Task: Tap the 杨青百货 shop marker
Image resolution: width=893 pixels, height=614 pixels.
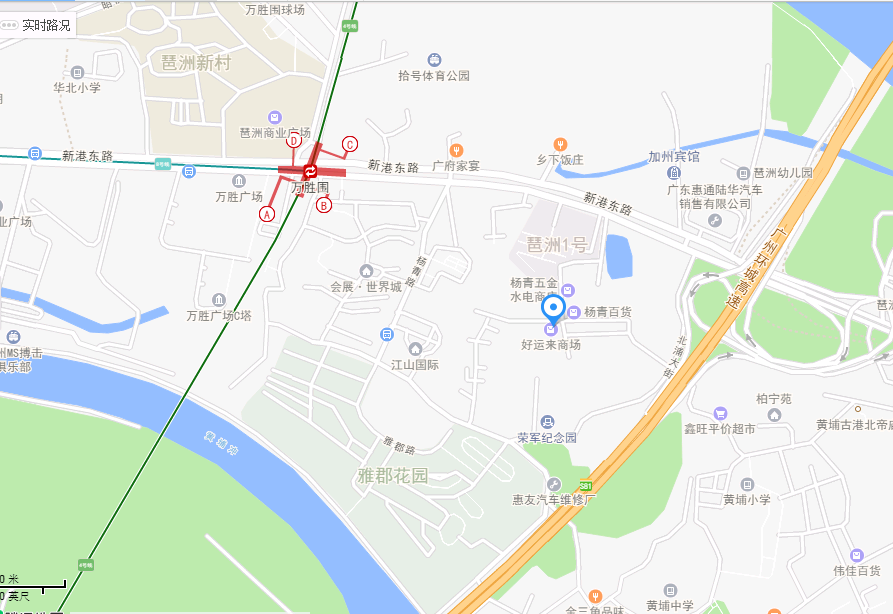Action: tap(574, 313)
